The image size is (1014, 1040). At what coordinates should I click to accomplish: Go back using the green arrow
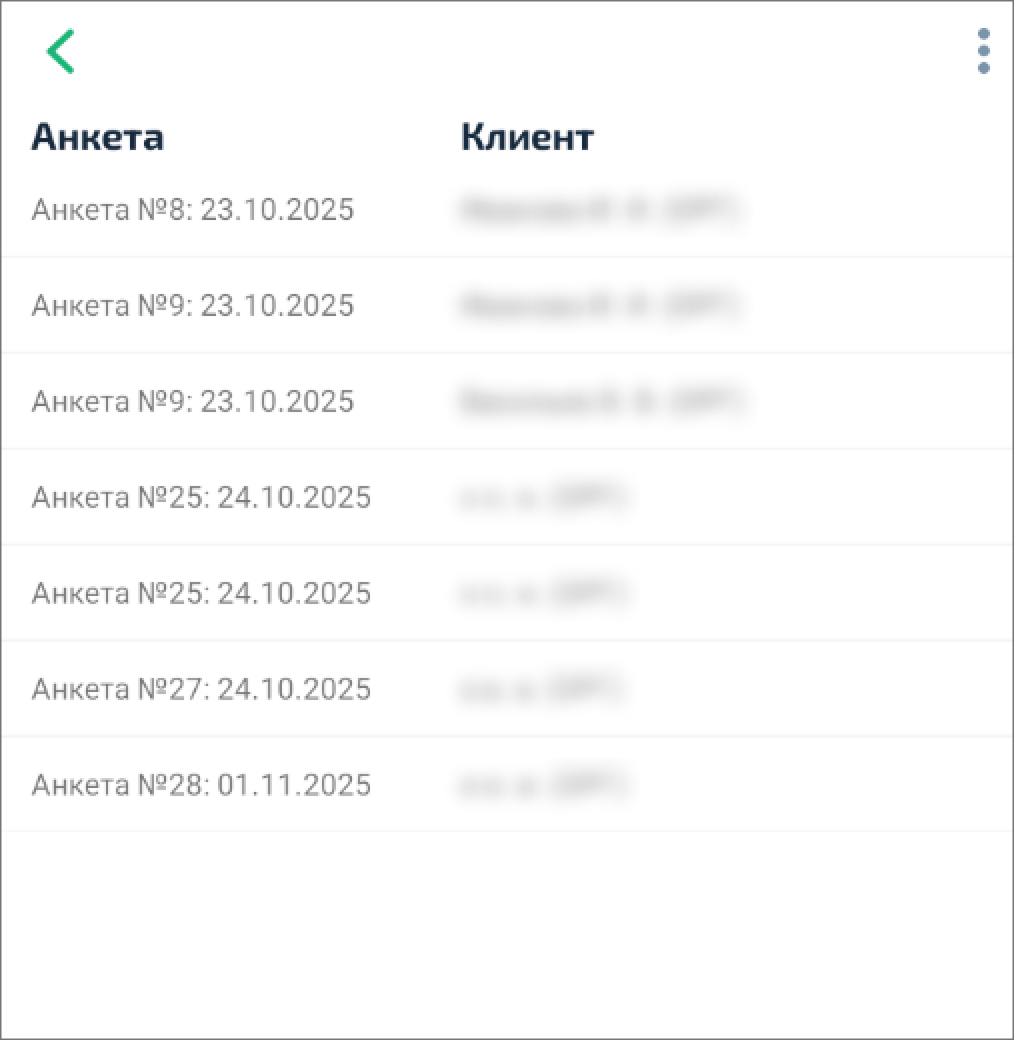(61, 52)
